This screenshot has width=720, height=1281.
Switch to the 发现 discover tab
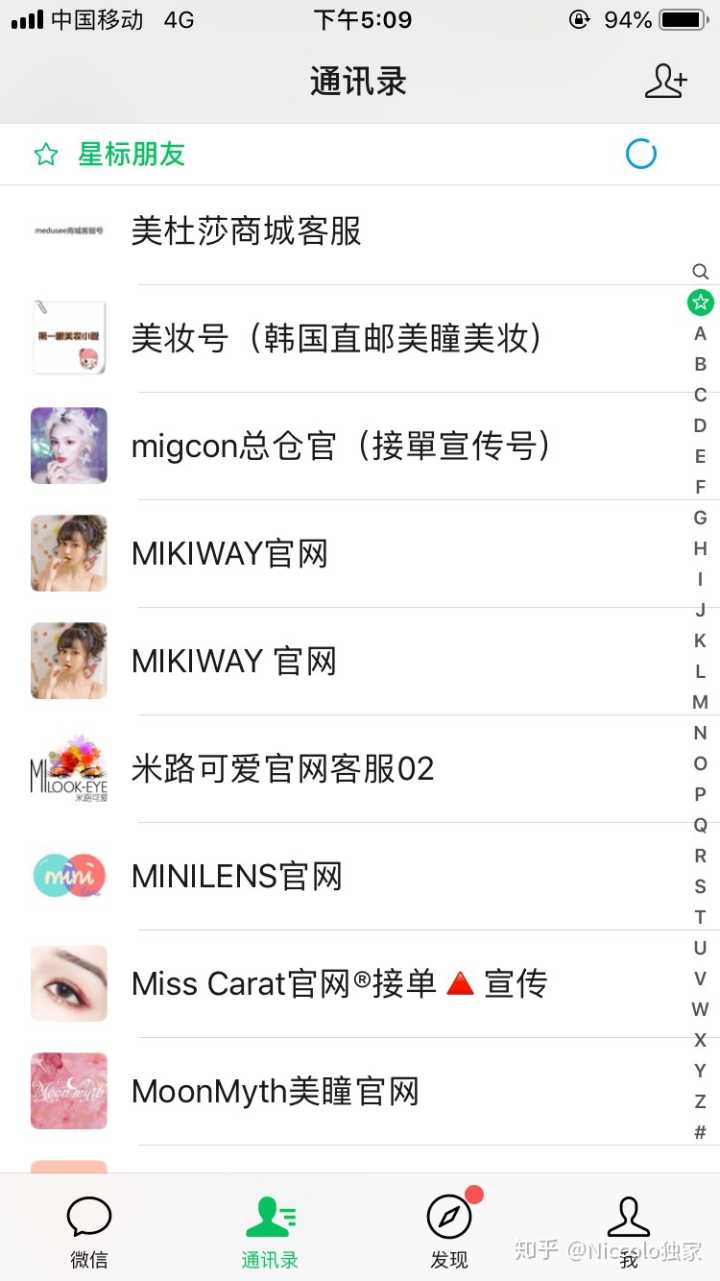[x=449, y=1231]
